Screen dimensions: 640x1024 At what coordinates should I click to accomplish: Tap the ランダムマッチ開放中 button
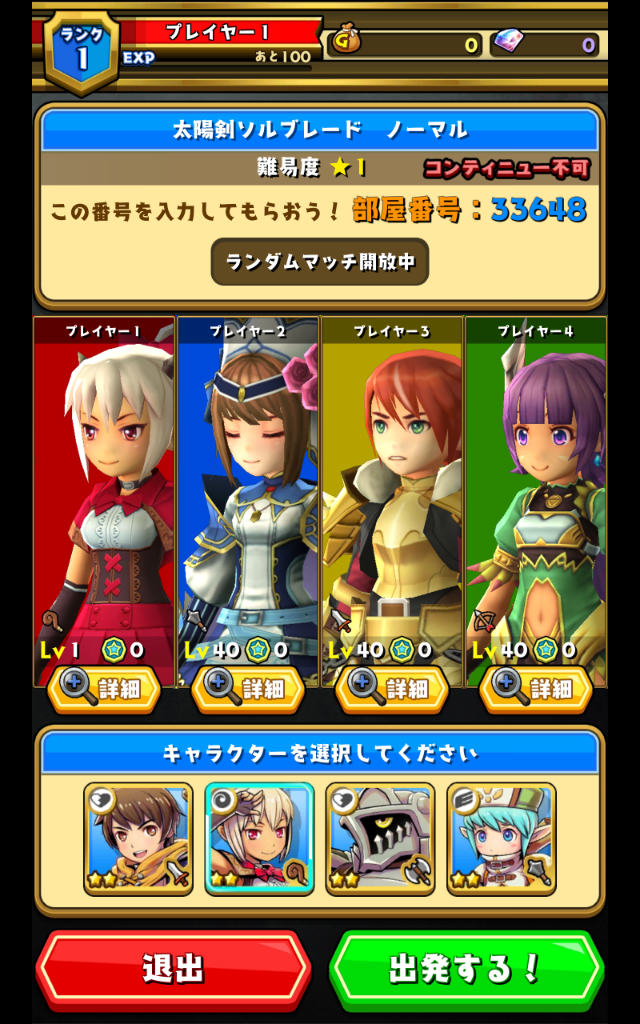tap(320, 262)
